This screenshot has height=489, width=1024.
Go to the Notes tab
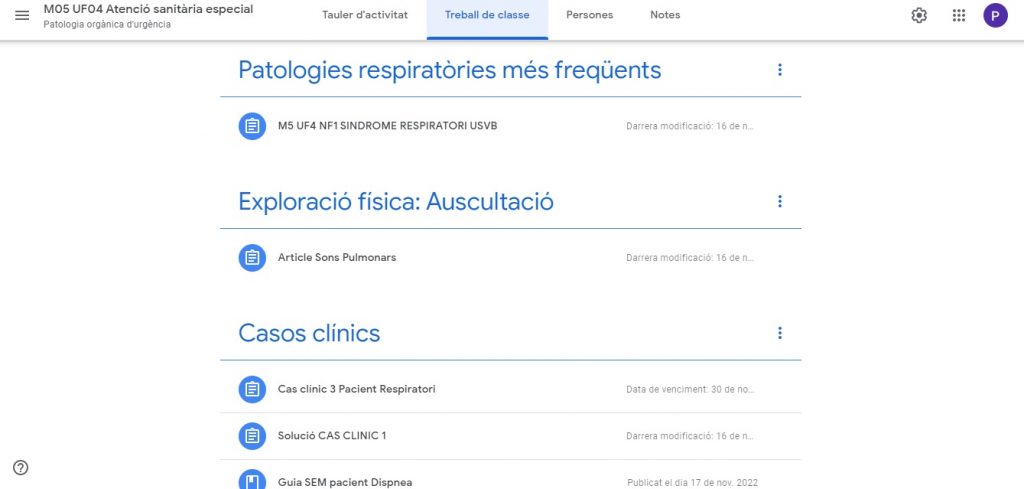pyautogui.click(x=665, y=15)
